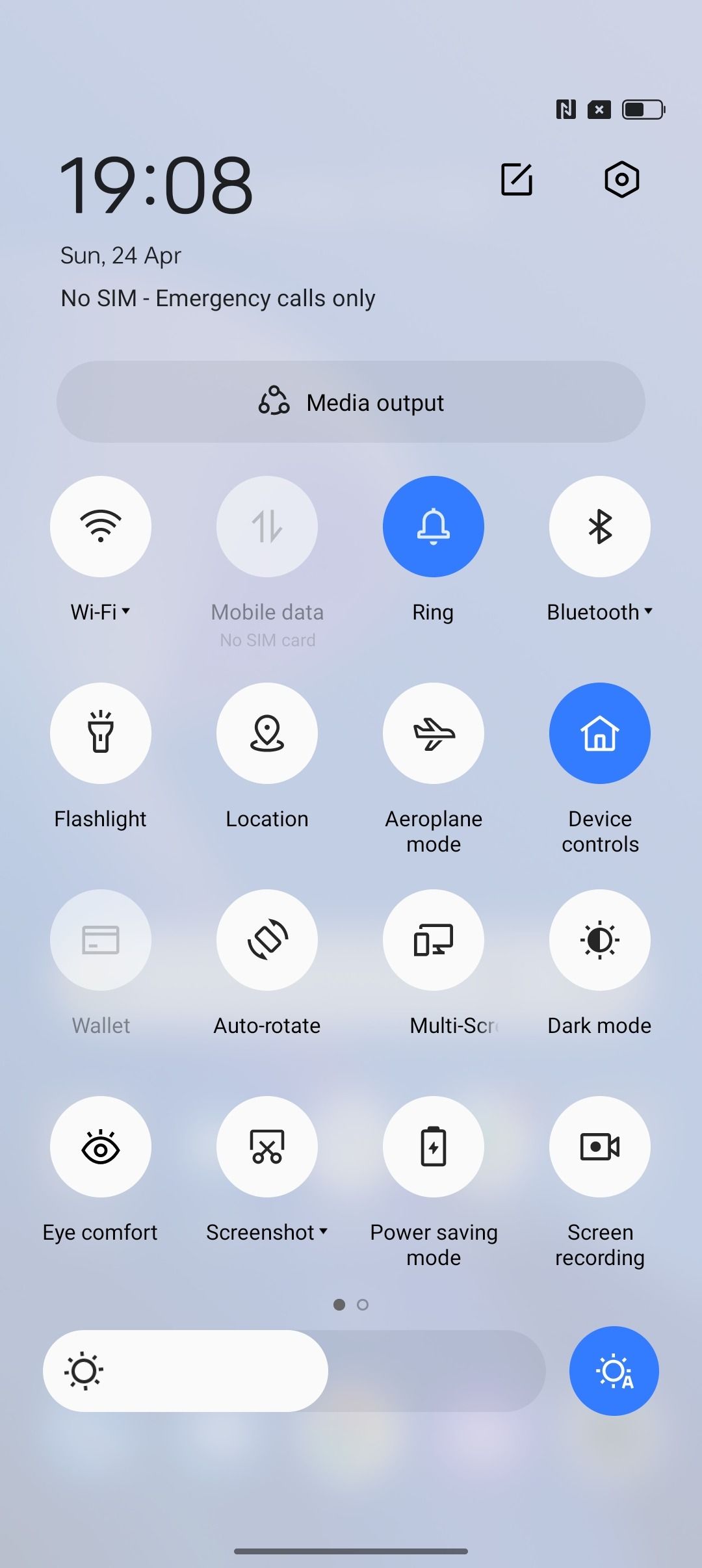Switch off Ring sound mode

pyautogui.click(x=434, y=527)
